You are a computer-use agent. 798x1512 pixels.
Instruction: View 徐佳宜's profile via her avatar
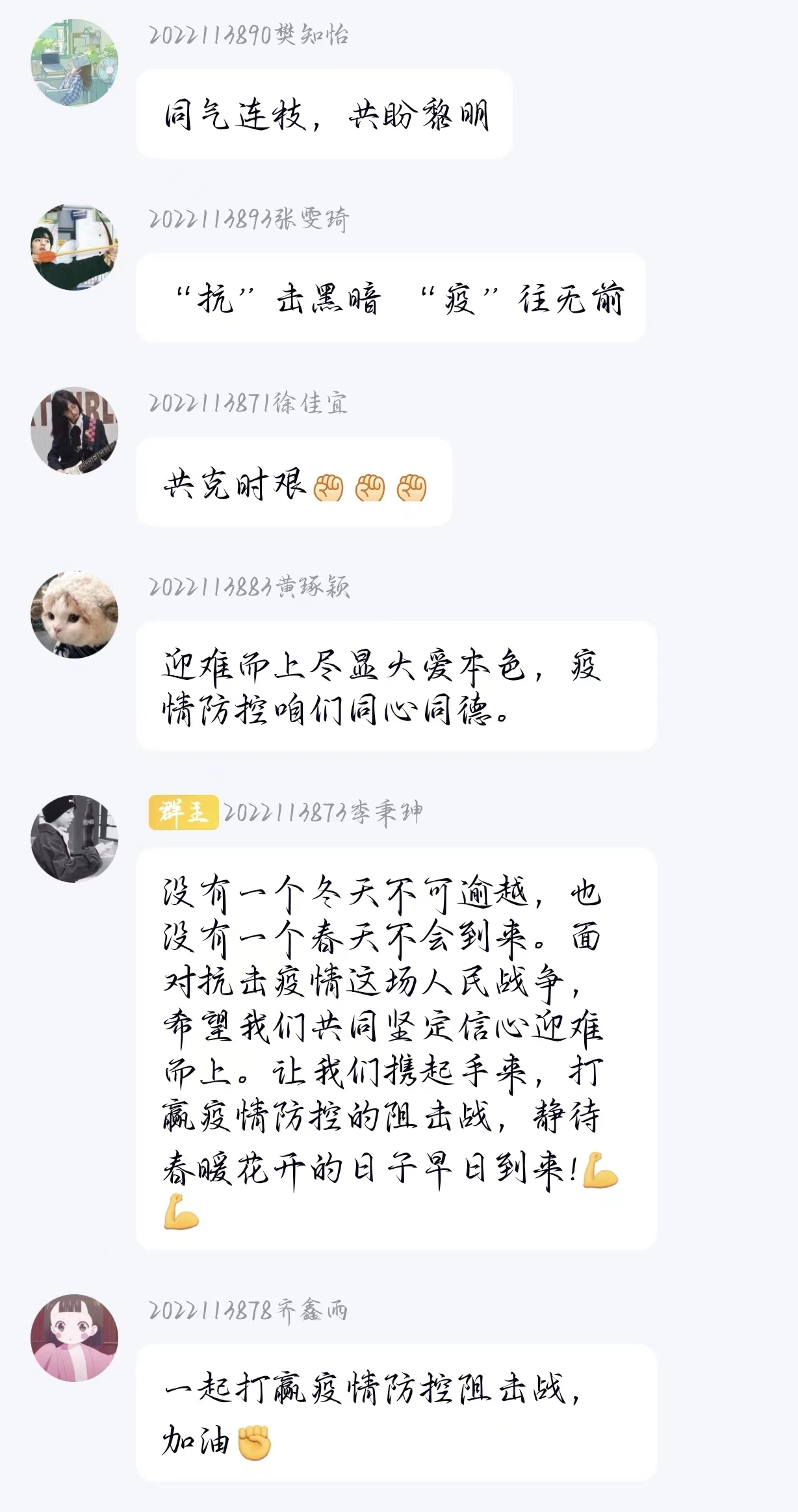74,430
